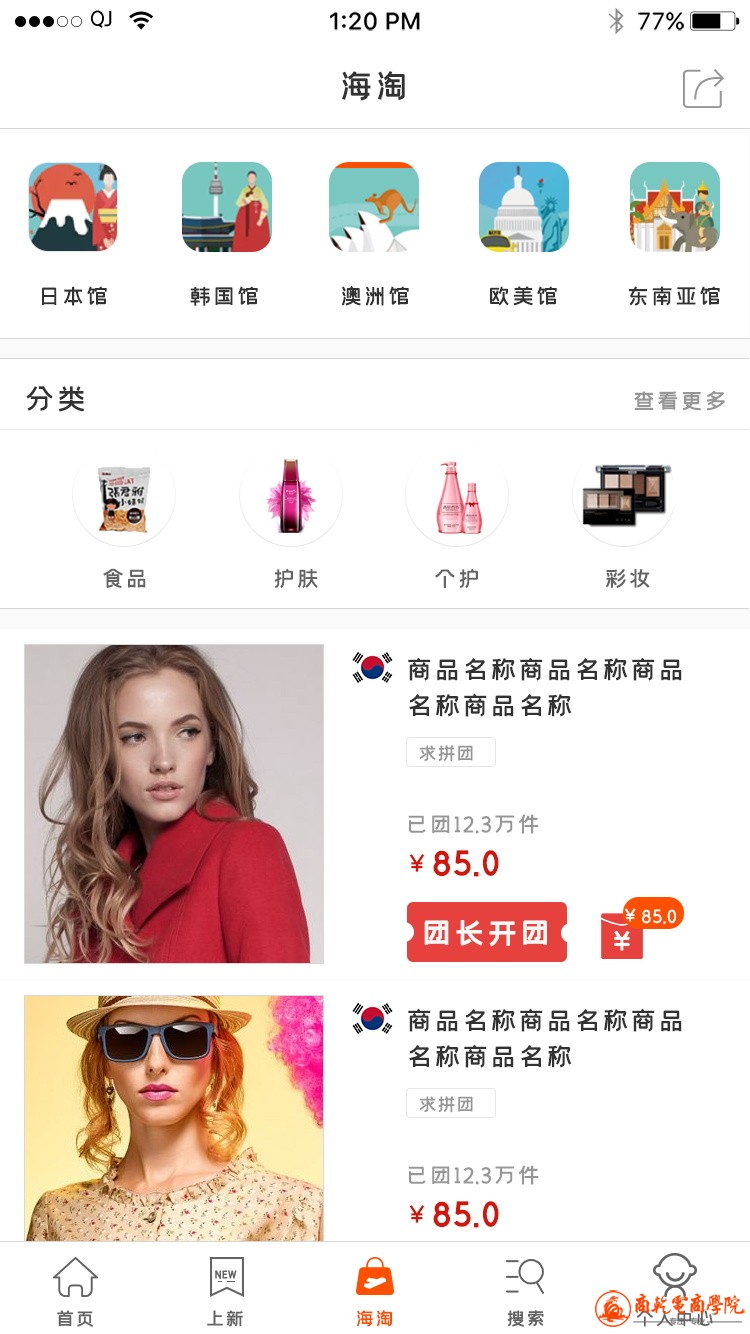Switch to the 搜索 tab

525,1290
